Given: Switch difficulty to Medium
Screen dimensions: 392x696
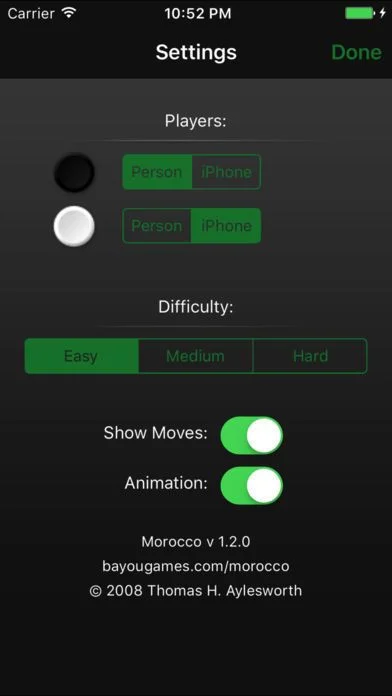Looking at the screenshot, I should click(x=196, y=356).
